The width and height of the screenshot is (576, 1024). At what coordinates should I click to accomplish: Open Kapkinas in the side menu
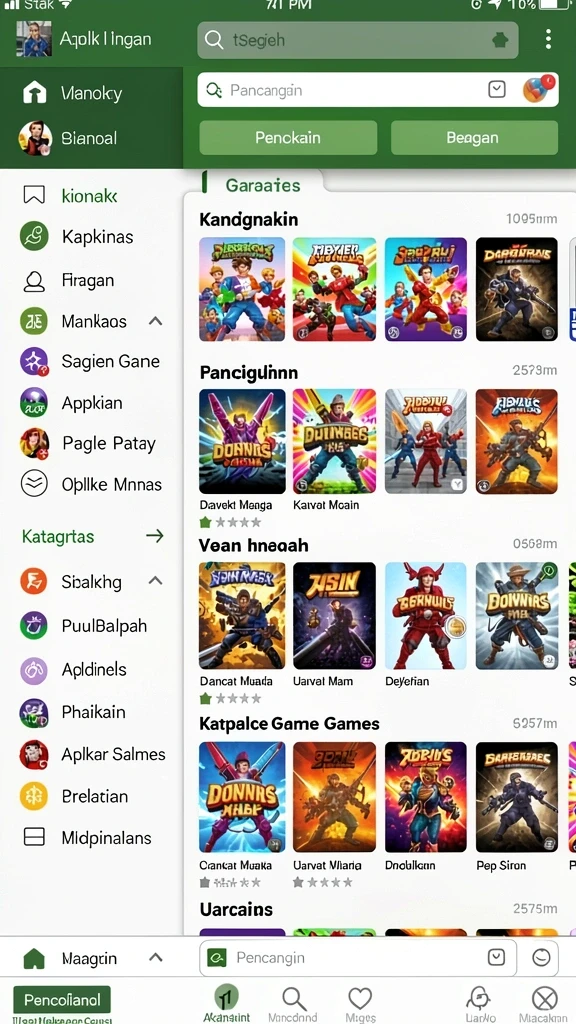[91, 236]
